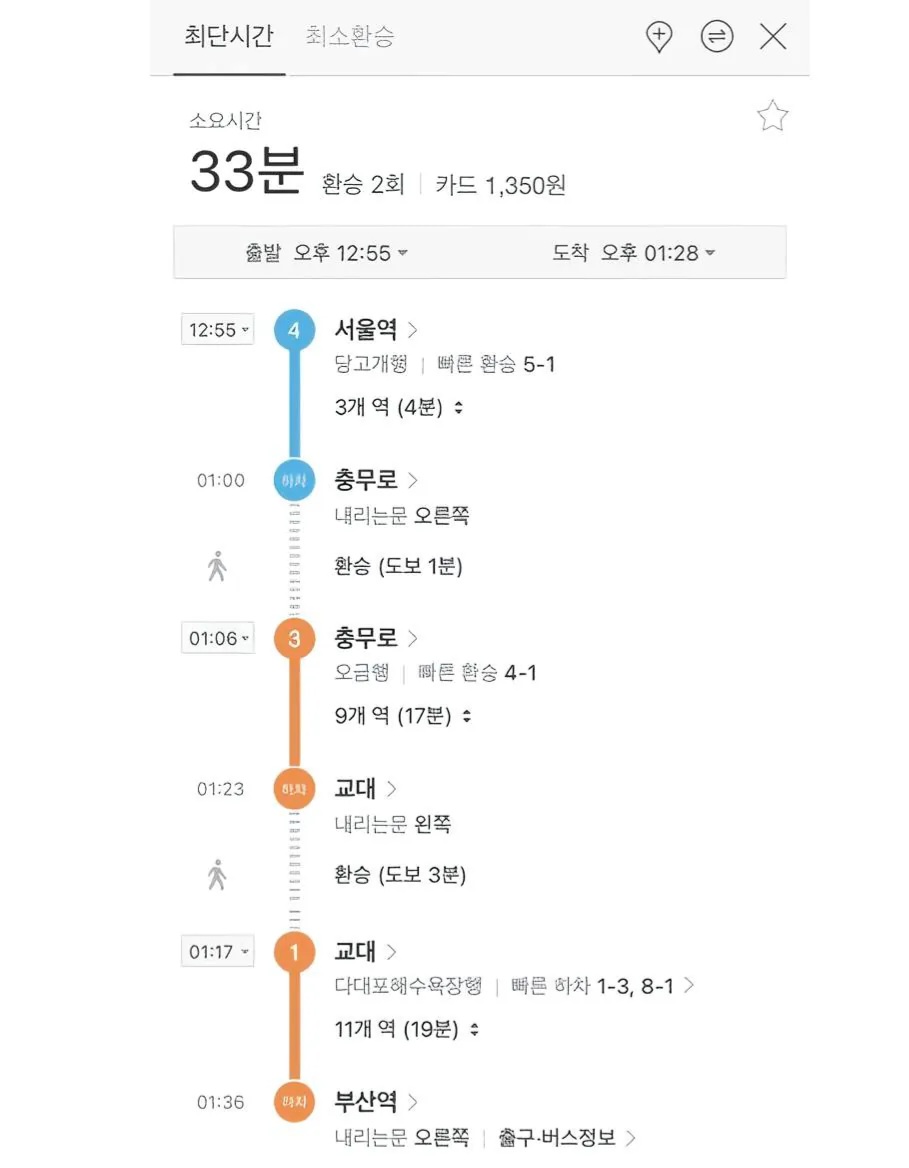
Task: Open the 12:55 train time dropdown
Action: [x=217, y=330]
